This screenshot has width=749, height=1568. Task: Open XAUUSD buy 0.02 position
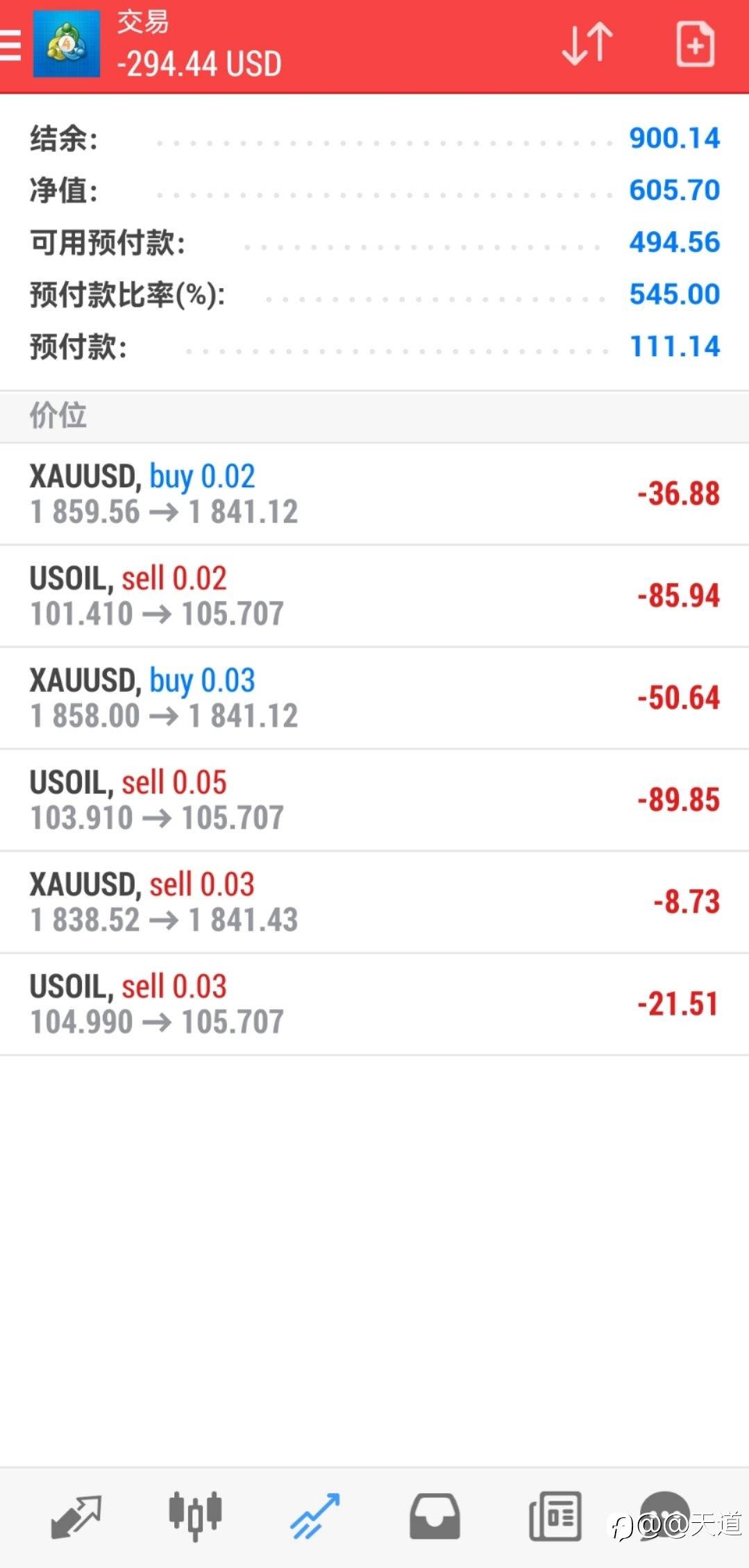[x=374, y=494]
